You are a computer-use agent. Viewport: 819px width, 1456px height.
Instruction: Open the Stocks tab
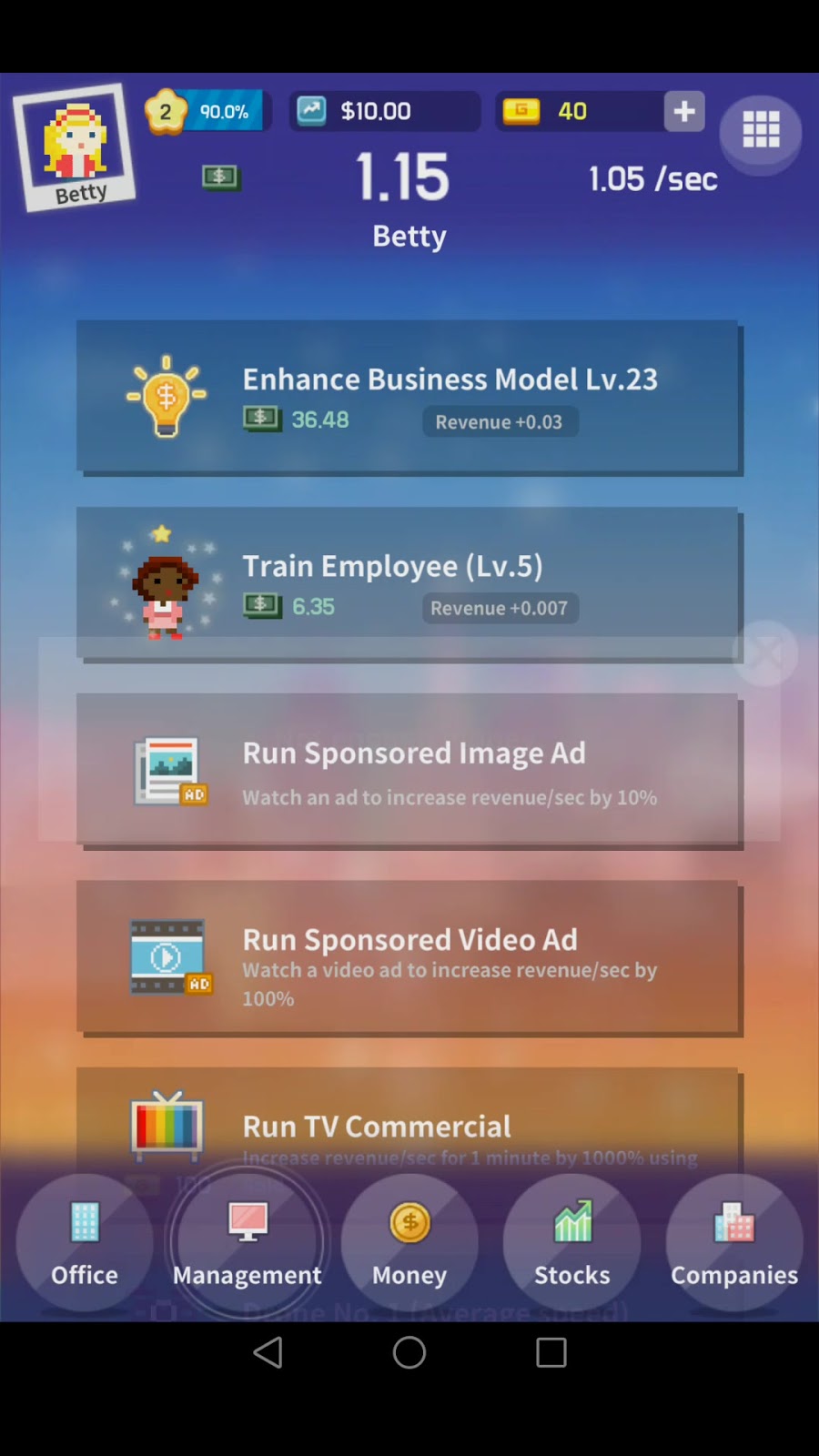click(571, 1242)
